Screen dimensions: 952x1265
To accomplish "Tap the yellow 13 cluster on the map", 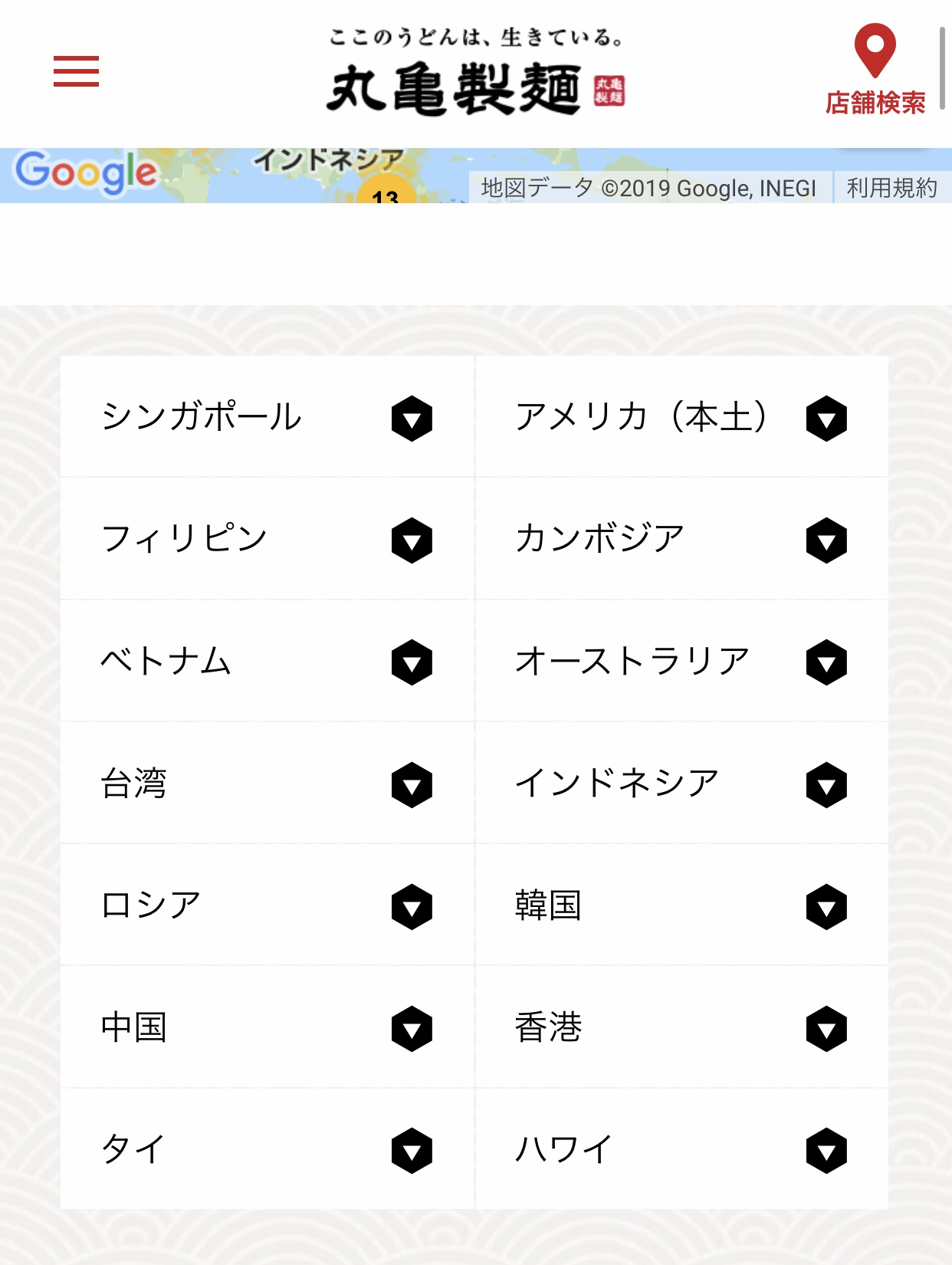I will pos(386,192).
